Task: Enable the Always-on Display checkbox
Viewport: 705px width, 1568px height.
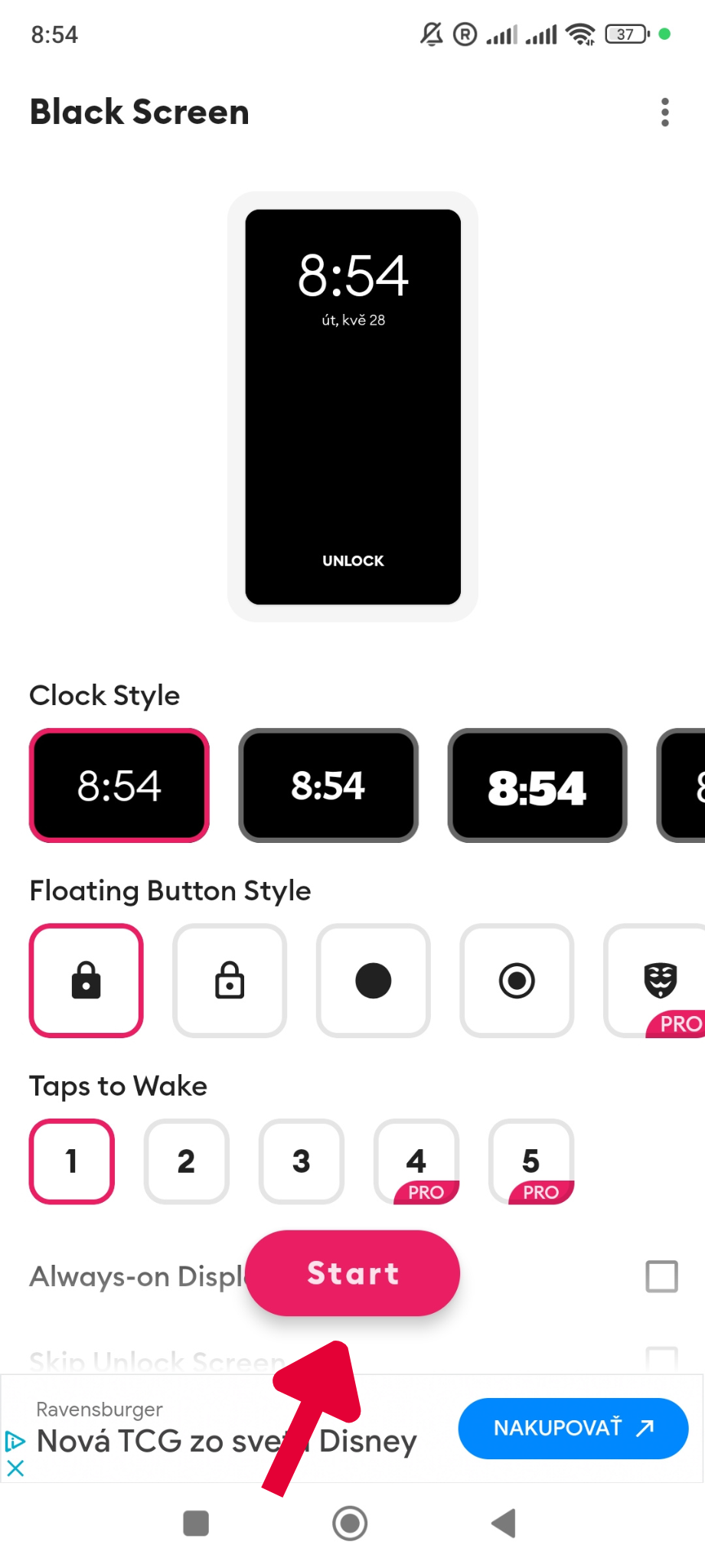Action: [661, 1276]
